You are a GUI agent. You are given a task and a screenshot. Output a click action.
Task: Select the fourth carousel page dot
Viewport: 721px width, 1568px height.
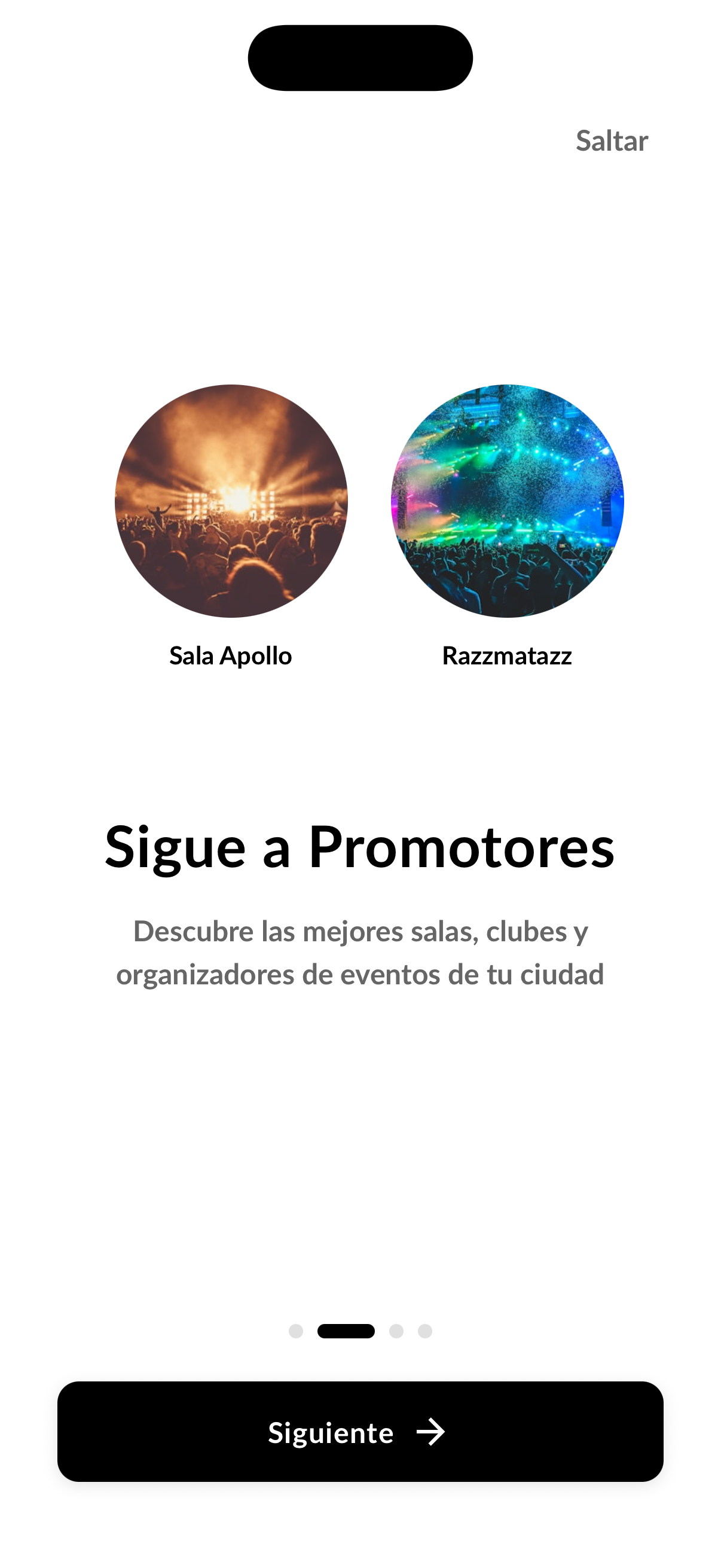point(426,1331)
